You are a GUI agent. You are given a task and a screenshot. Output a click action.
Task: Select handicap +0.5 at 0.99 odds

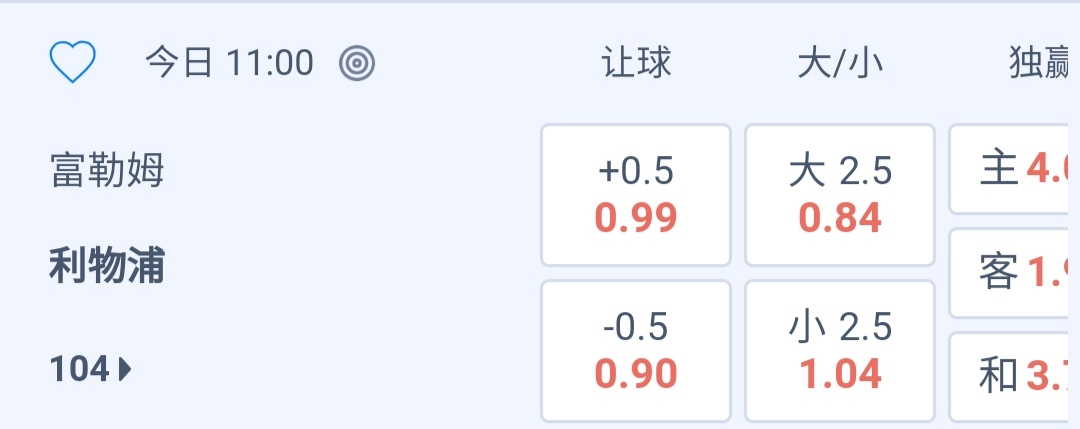[636, 195]
